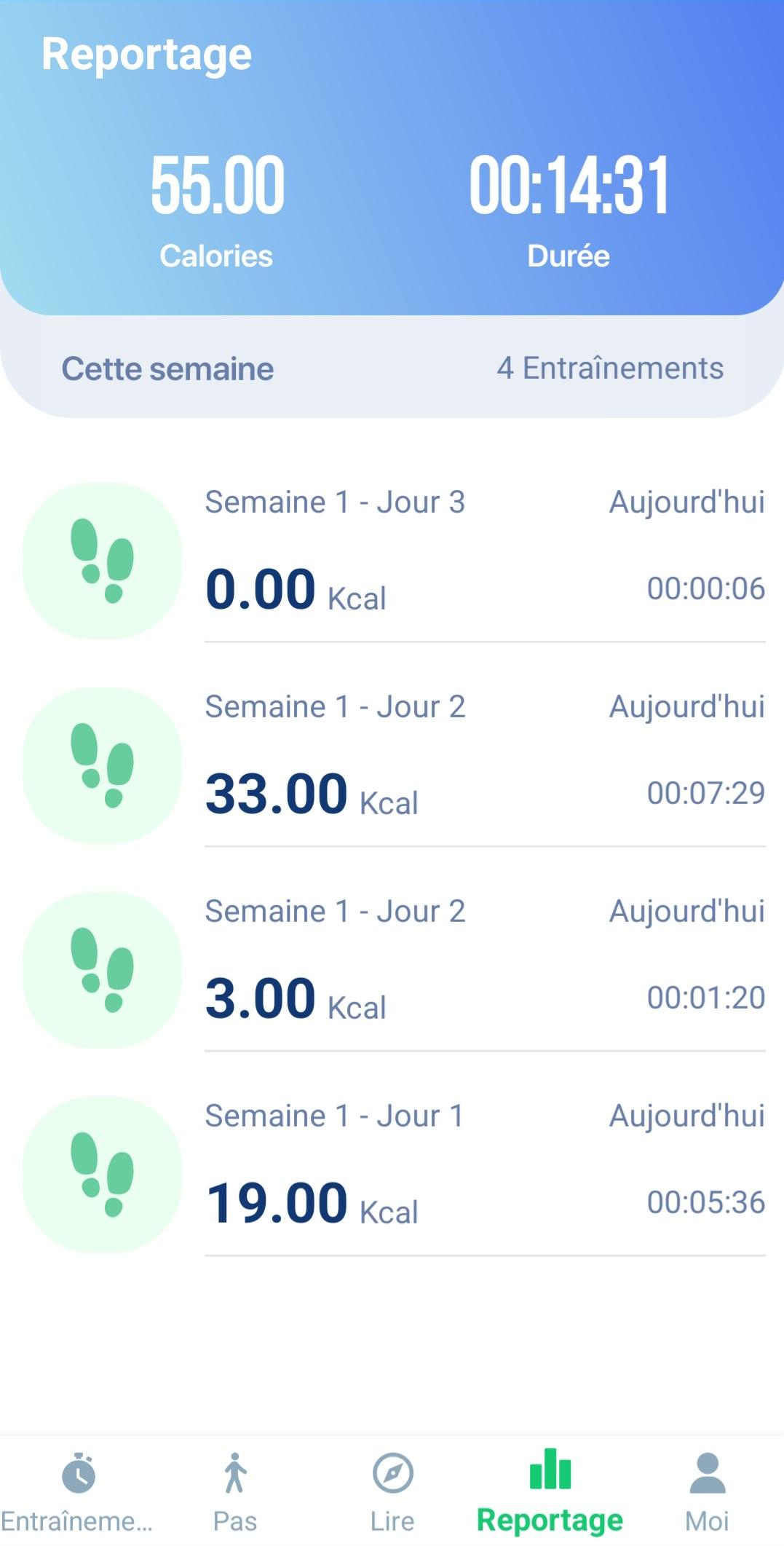
Task: Open the 33.00 Kcal Jour 2 workout
Action: click(x=392, y=765)
